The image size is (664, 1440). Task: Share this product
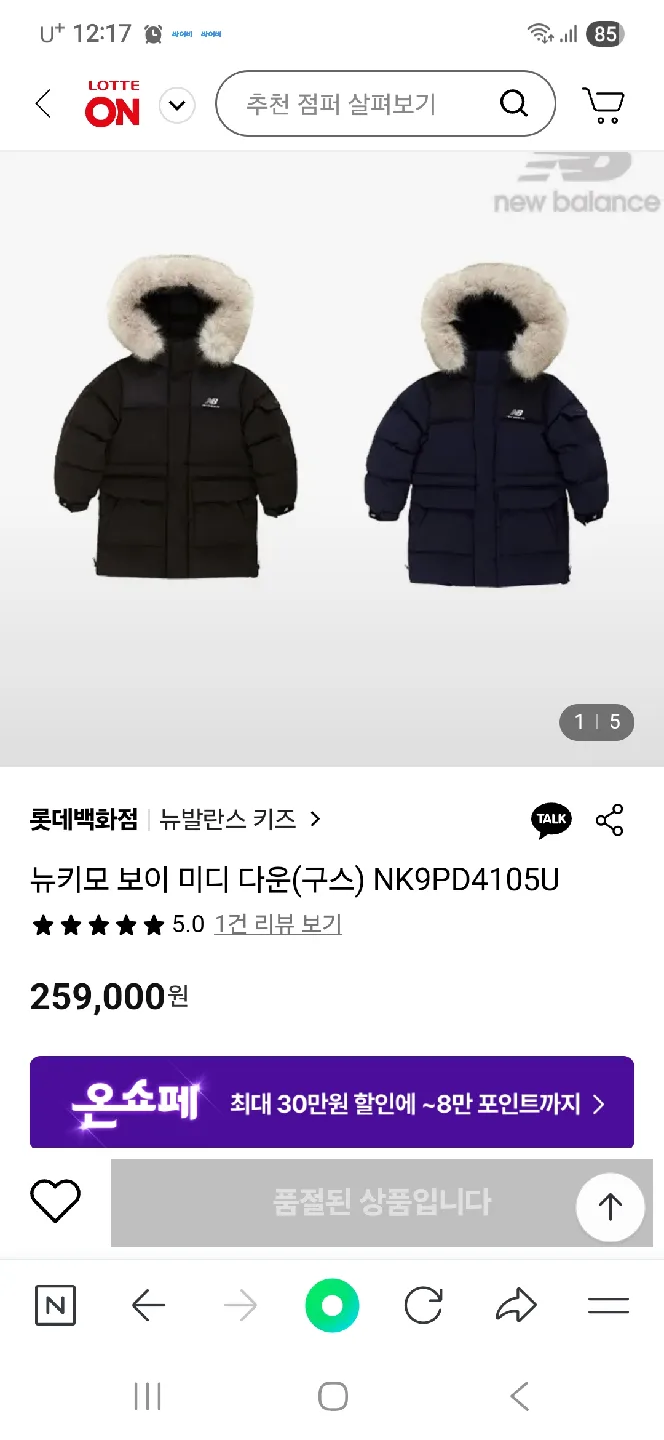[609, 819]
